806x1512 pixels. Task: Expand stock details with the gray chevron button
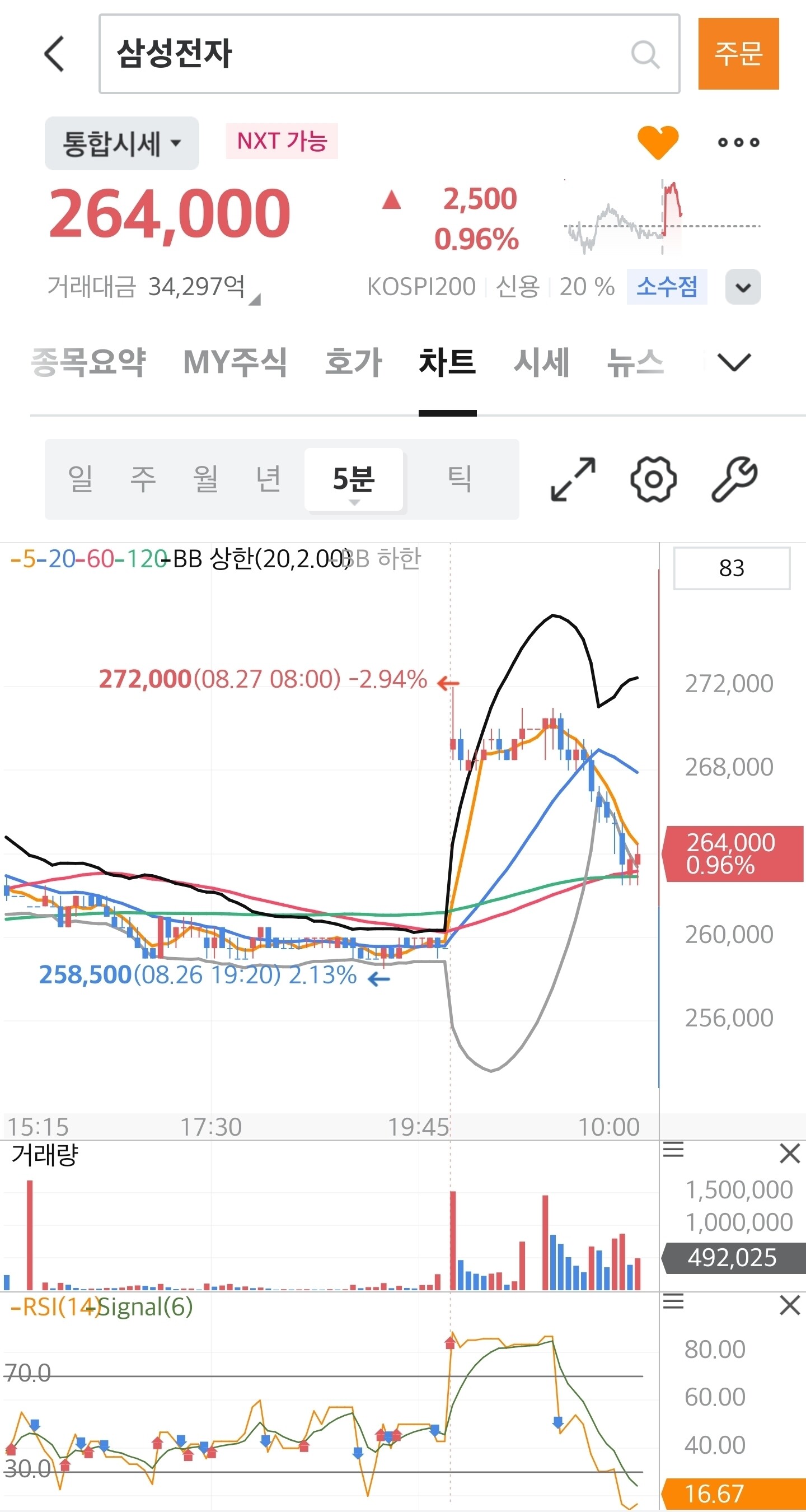[x=743, y=287]
